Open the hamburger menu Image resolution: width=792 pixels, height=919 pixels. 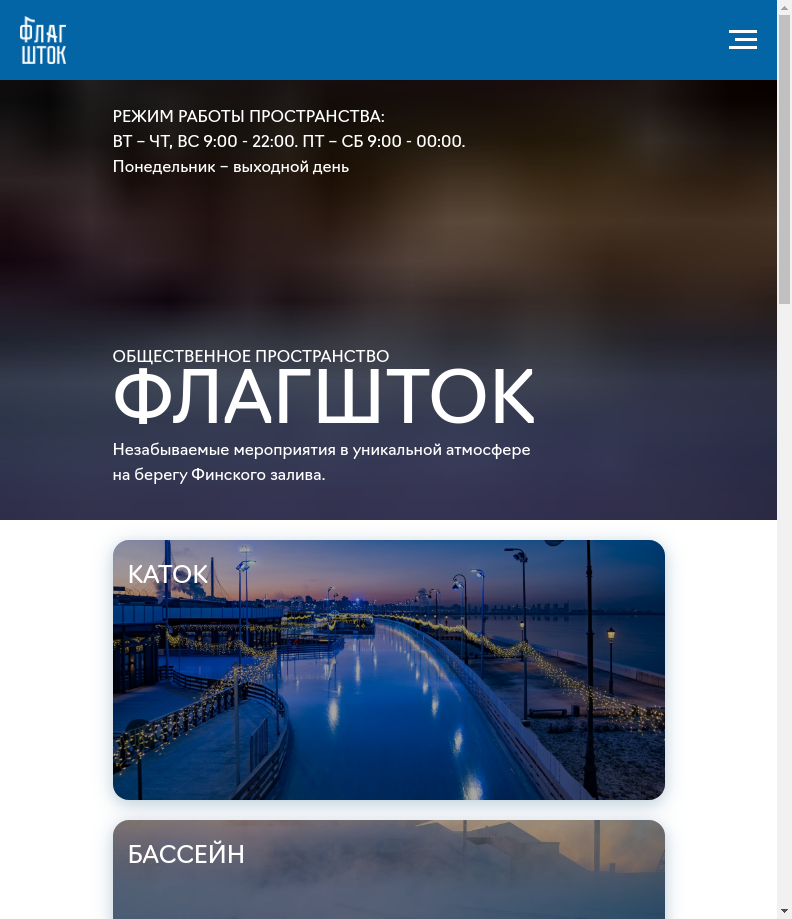pyautogui.click(x=742, y=40)
